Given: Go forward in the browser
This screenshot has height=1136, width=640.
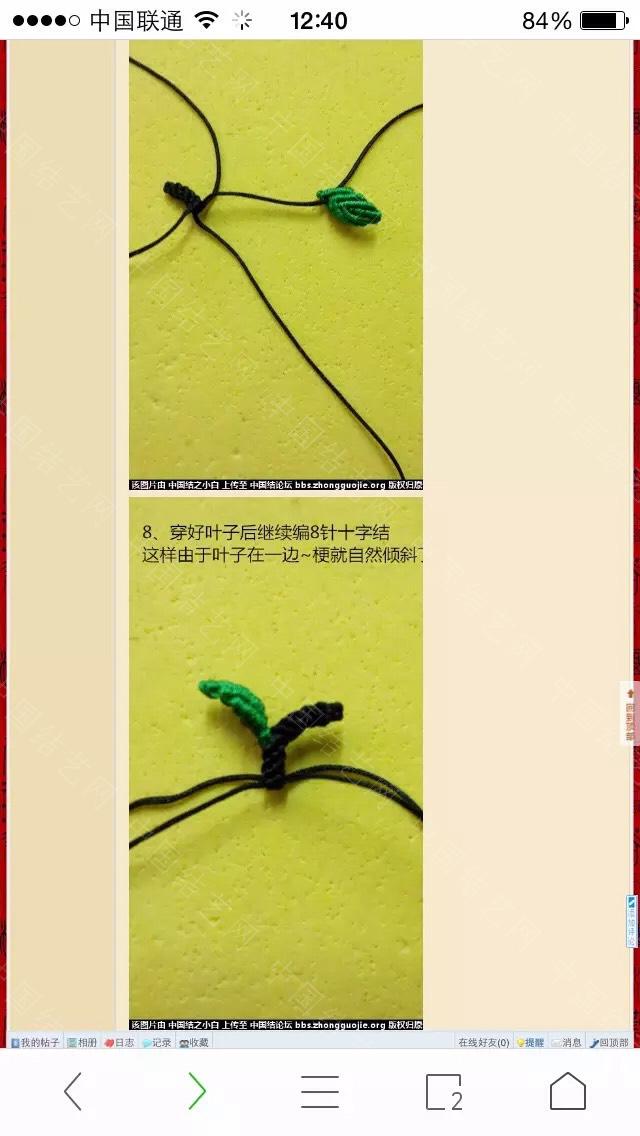Looking at the screenshot, I should 197,1091.
